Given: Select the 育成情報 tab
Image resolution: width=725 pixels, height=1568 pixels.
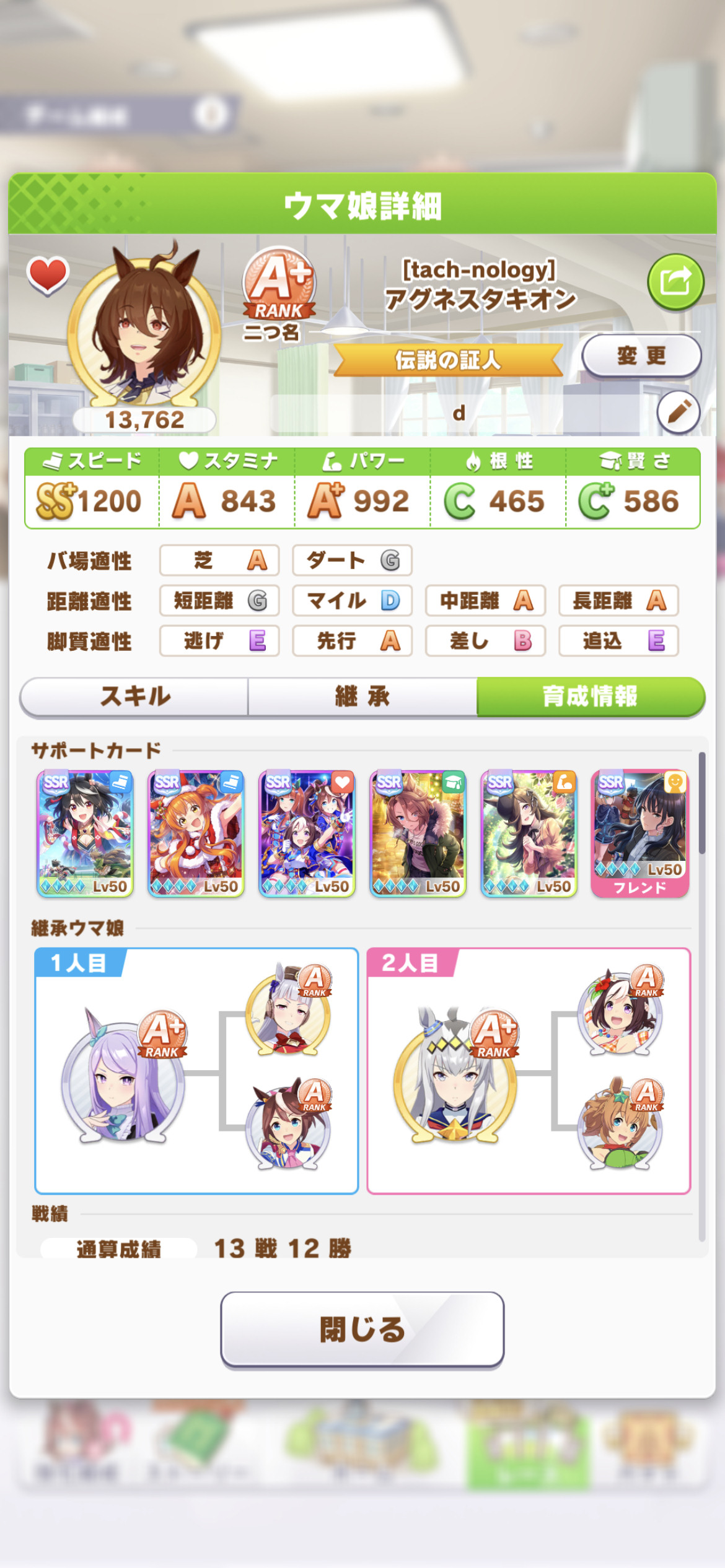Looking at the screenshot, I should click(591, 697).
